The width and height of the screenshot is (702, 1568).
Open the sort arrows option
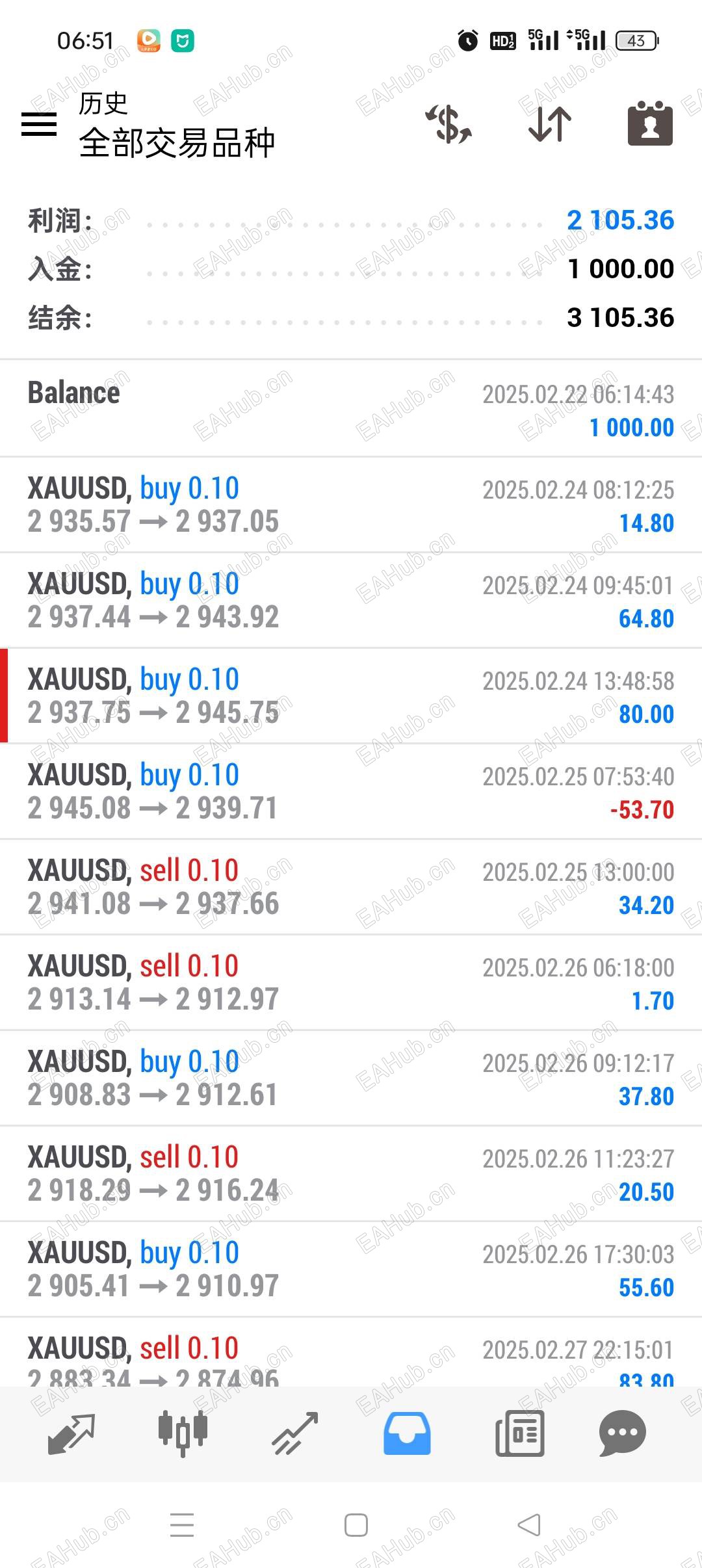(x=550, y=124)
